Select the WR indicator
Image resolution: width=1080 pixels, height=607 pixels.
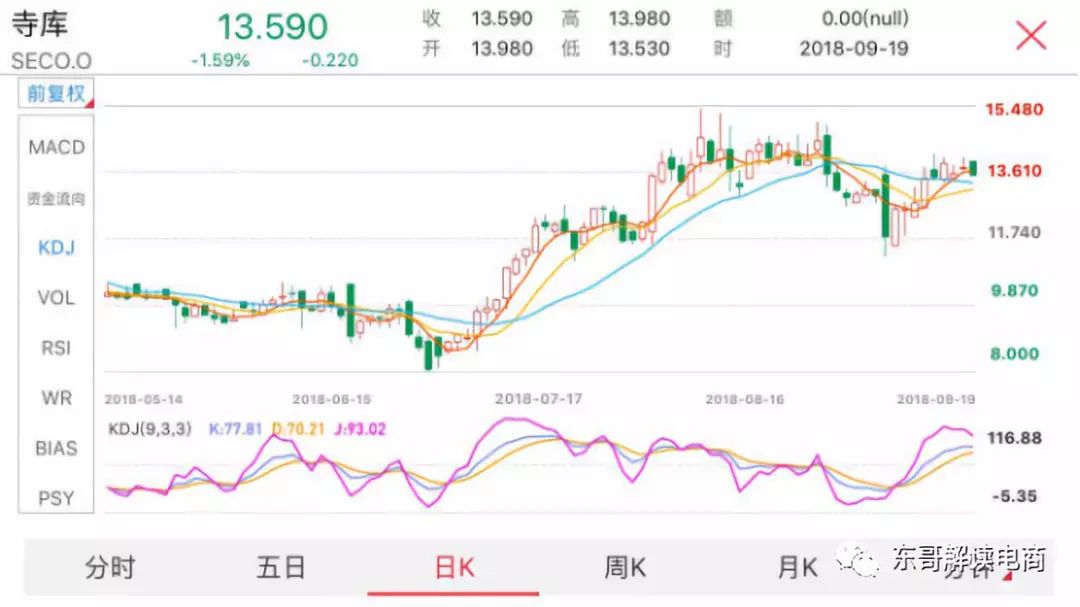click(x=56, y=398)
